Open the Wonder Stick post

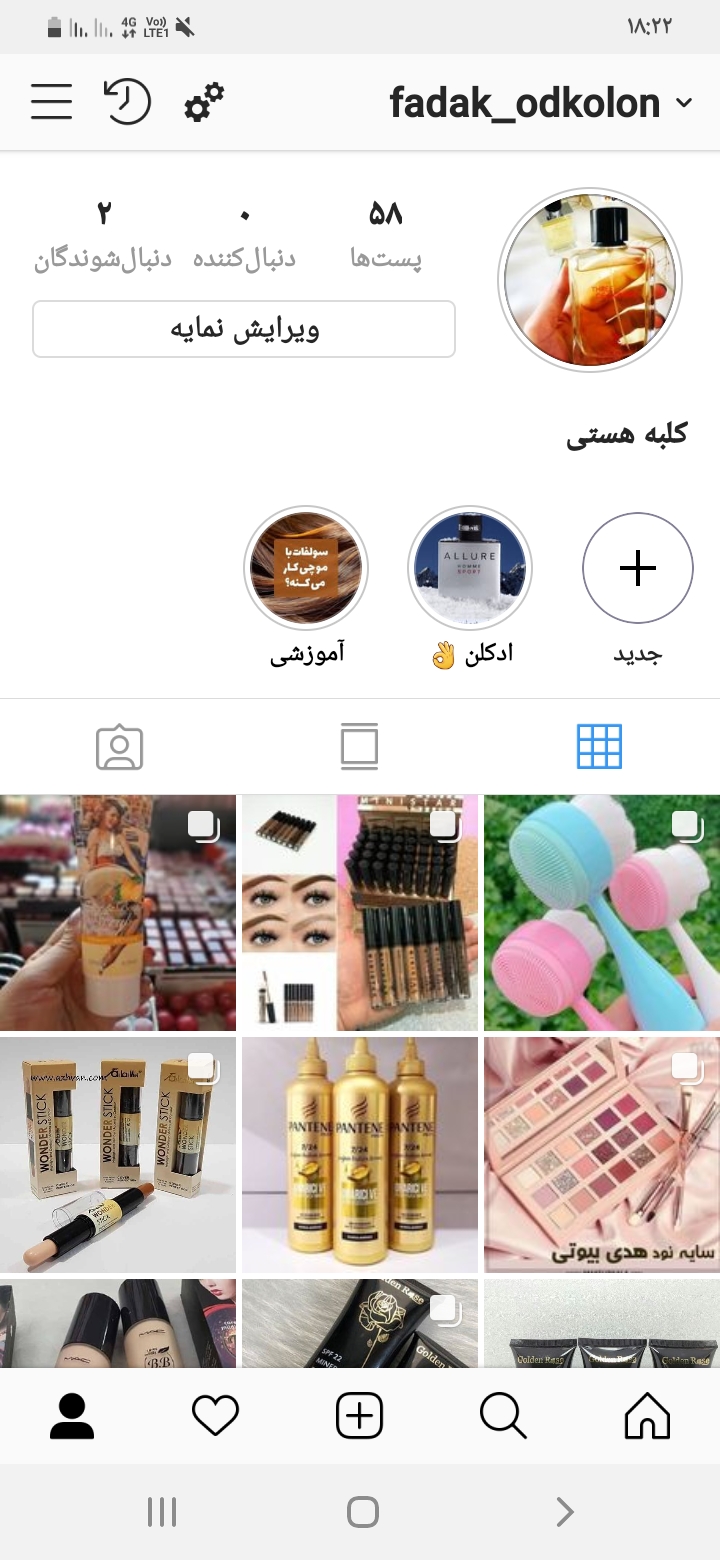[118, 1155]
